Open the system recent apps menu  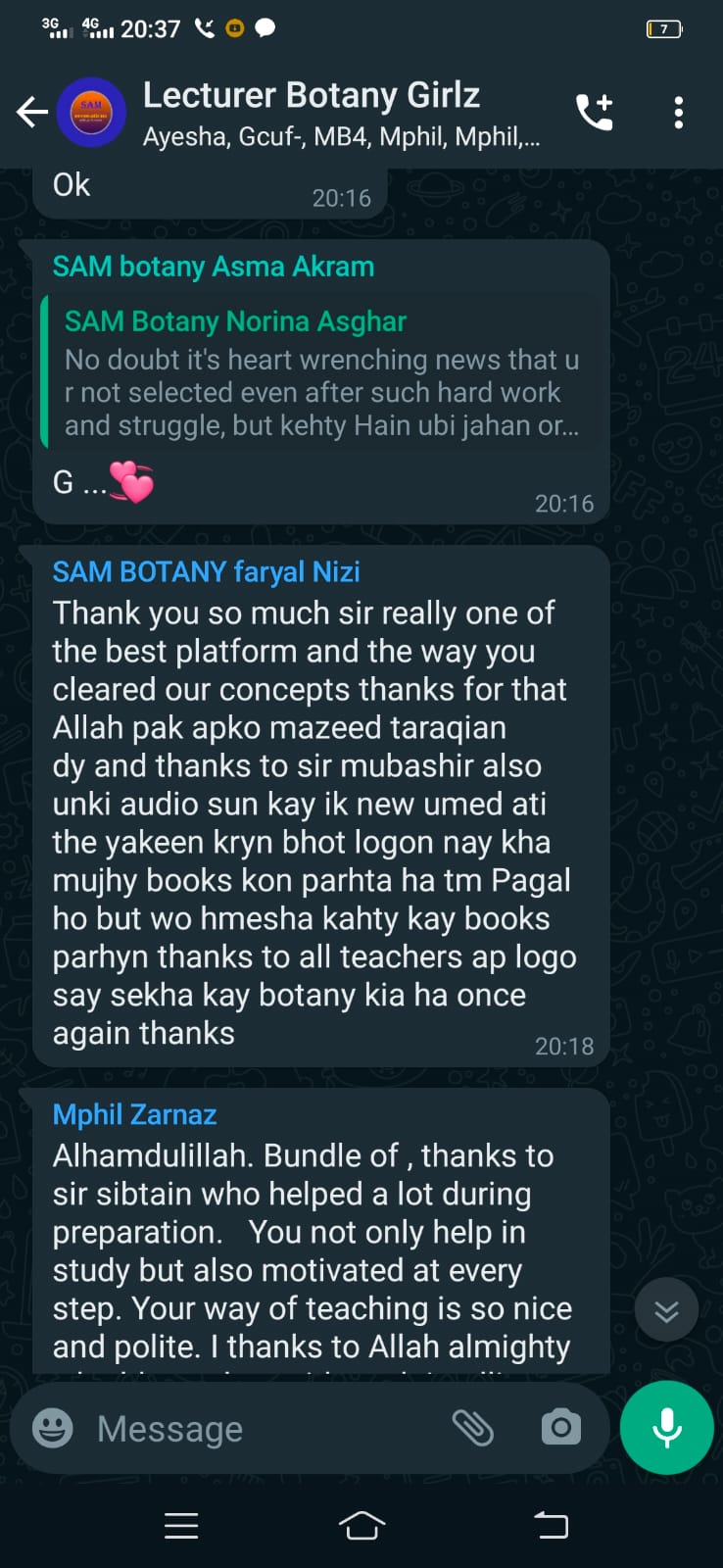click(181, 1525)
